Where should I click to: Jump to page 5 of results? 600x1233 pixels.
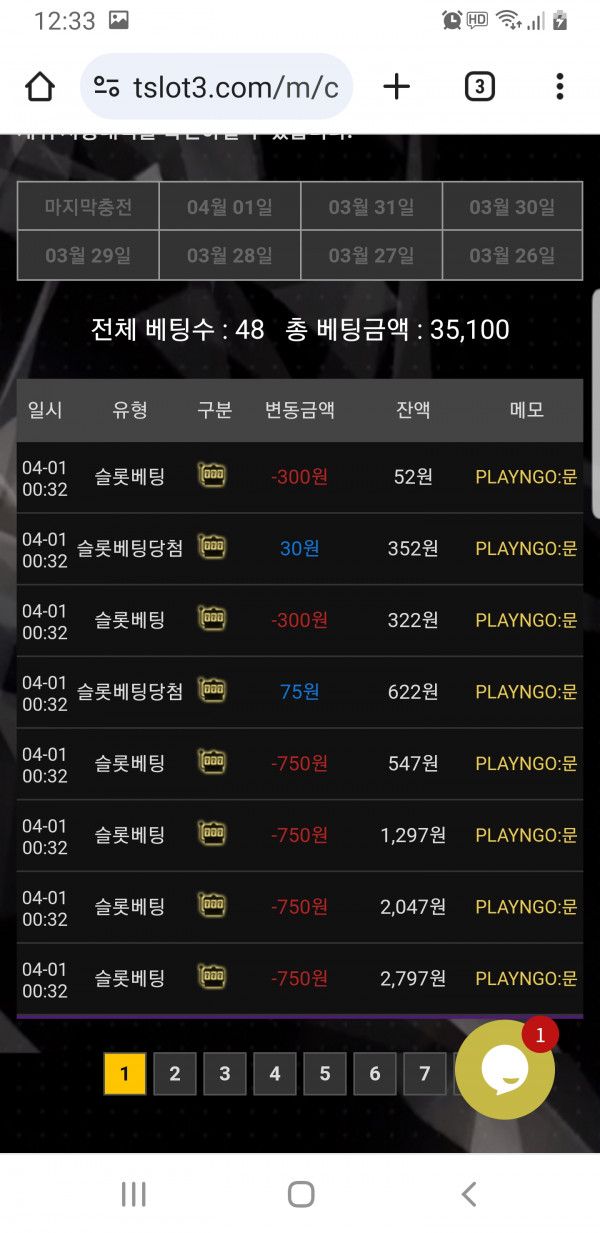[x=325, y=1074]
